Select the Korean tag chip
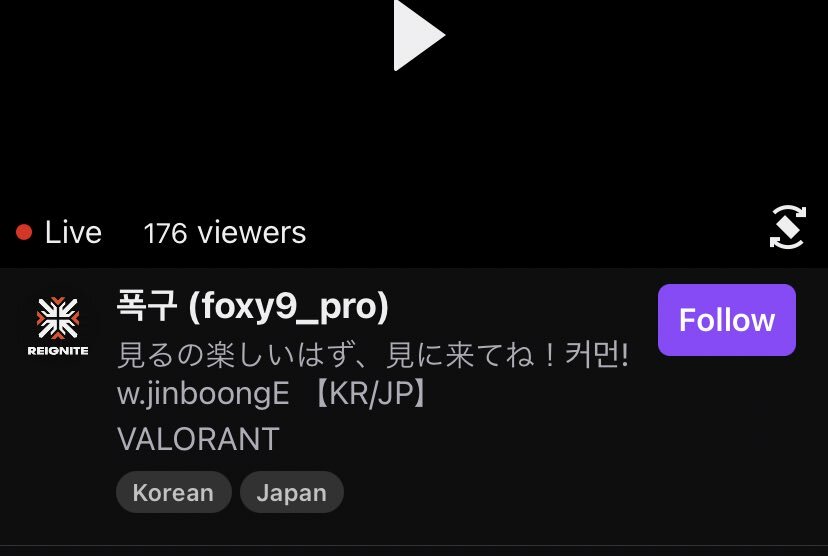Image resolution: width=828 pixels, height=556 pixels. point(173,493)
